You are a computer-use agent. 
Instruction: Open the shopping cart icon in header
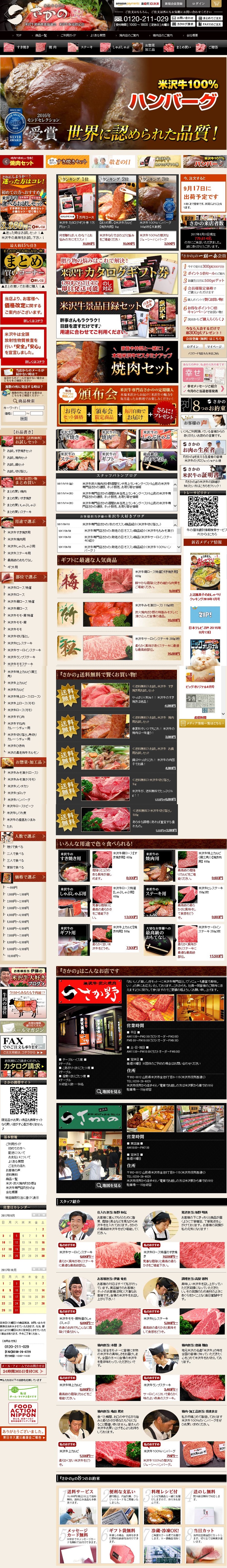(217, 4)
